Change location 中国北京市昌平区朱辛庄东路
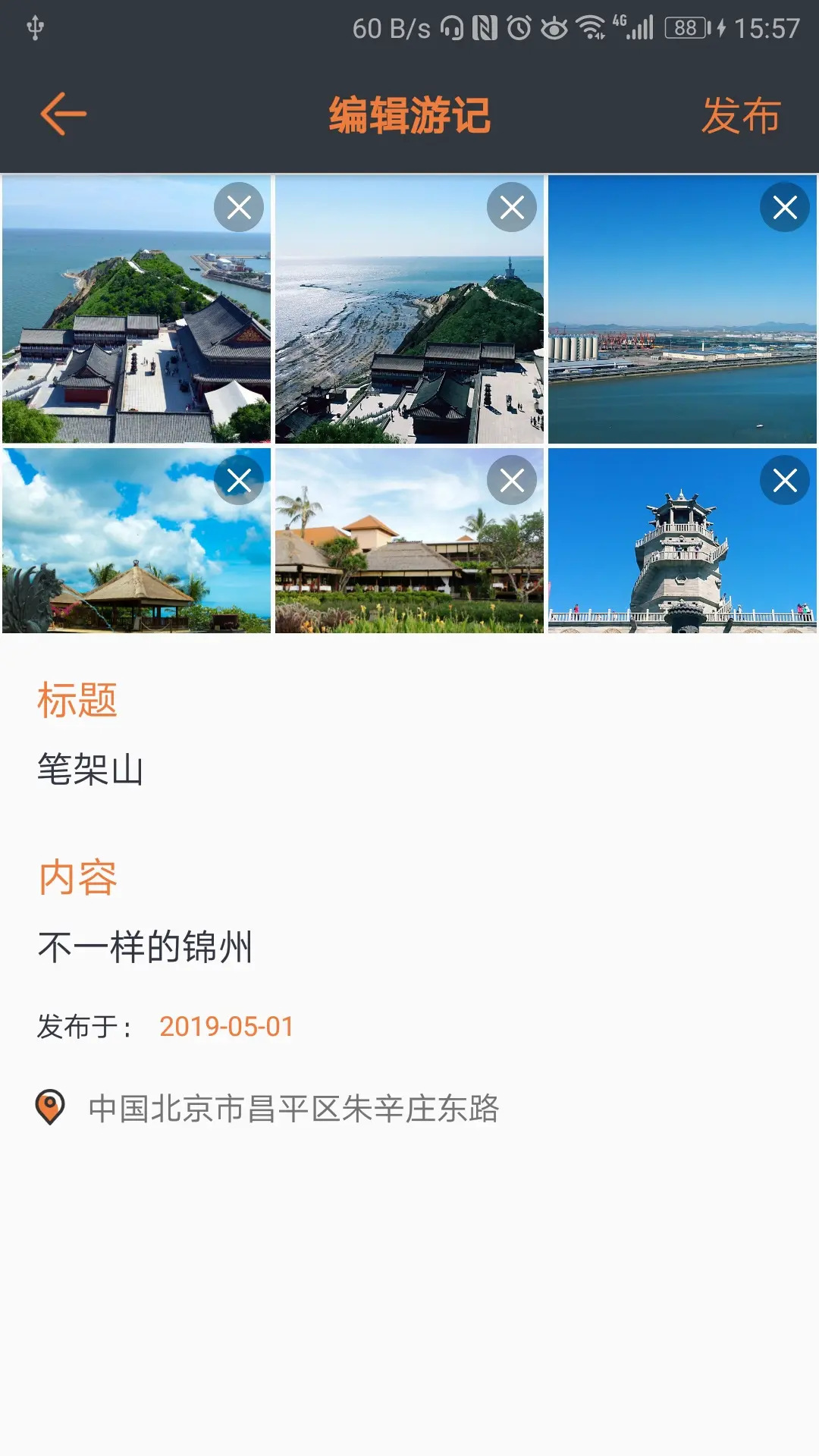The width and height of the screenshot is (819, 1456). pos(293,1109)
